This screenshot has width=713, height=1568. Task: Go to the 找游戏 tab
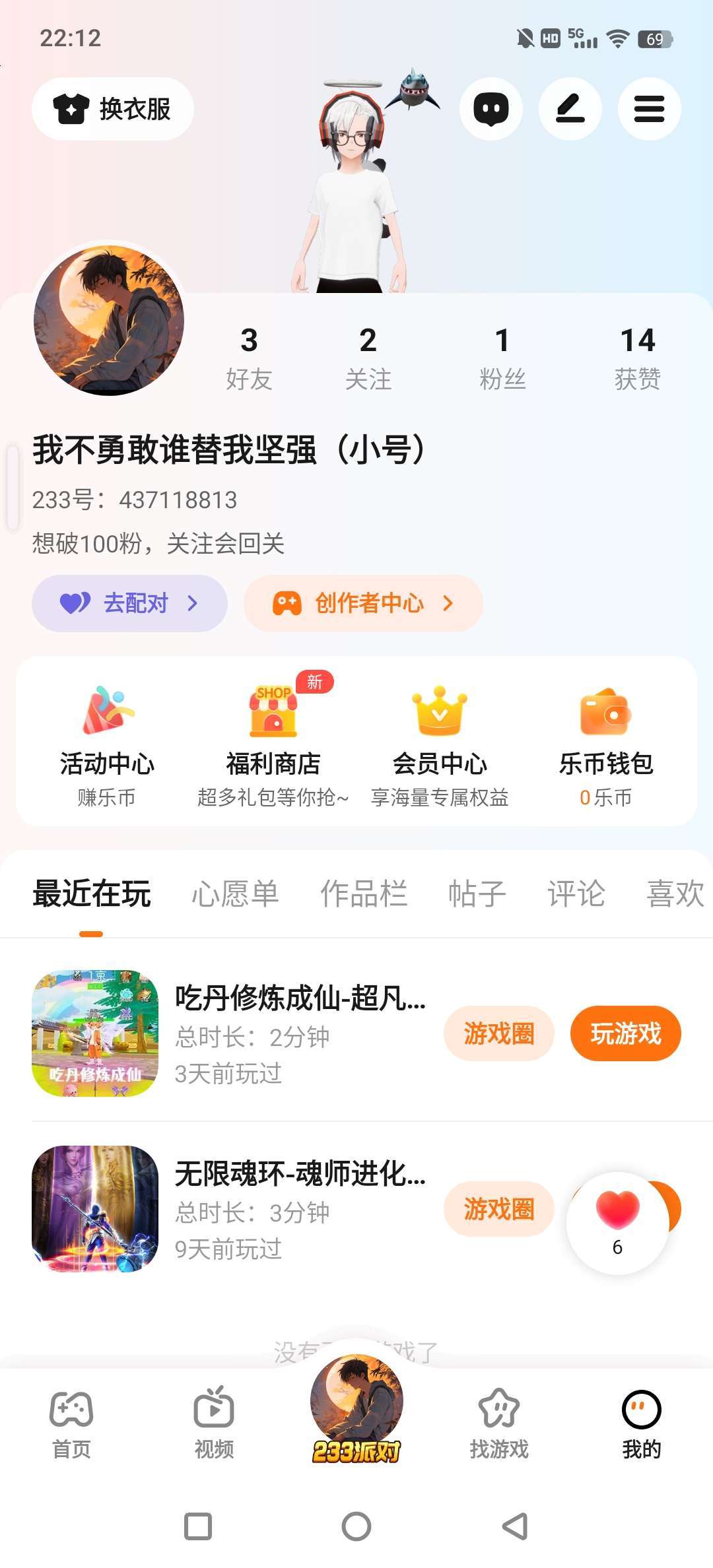click(499, 1422)
